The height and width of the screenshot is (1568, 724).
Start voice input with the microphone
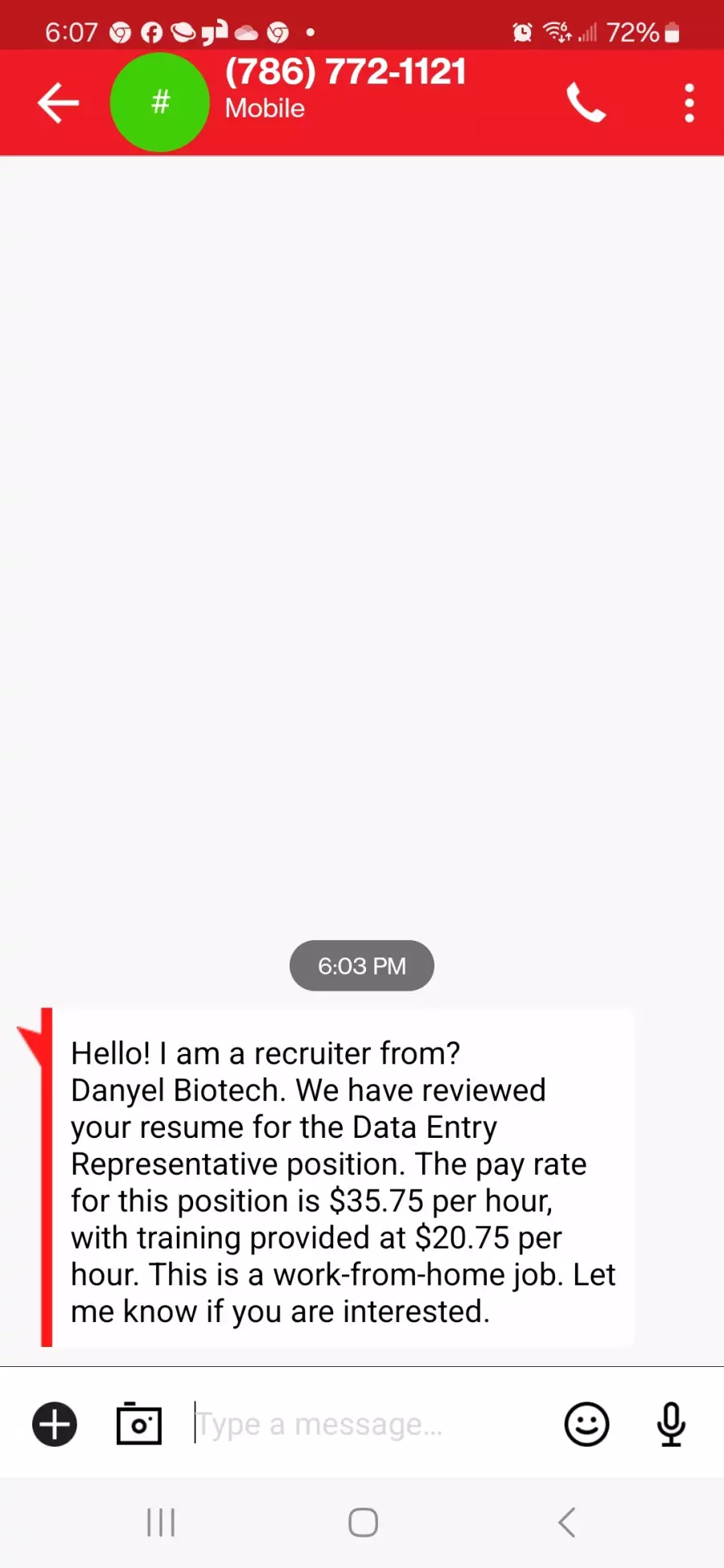click(x=671, y=1424)
